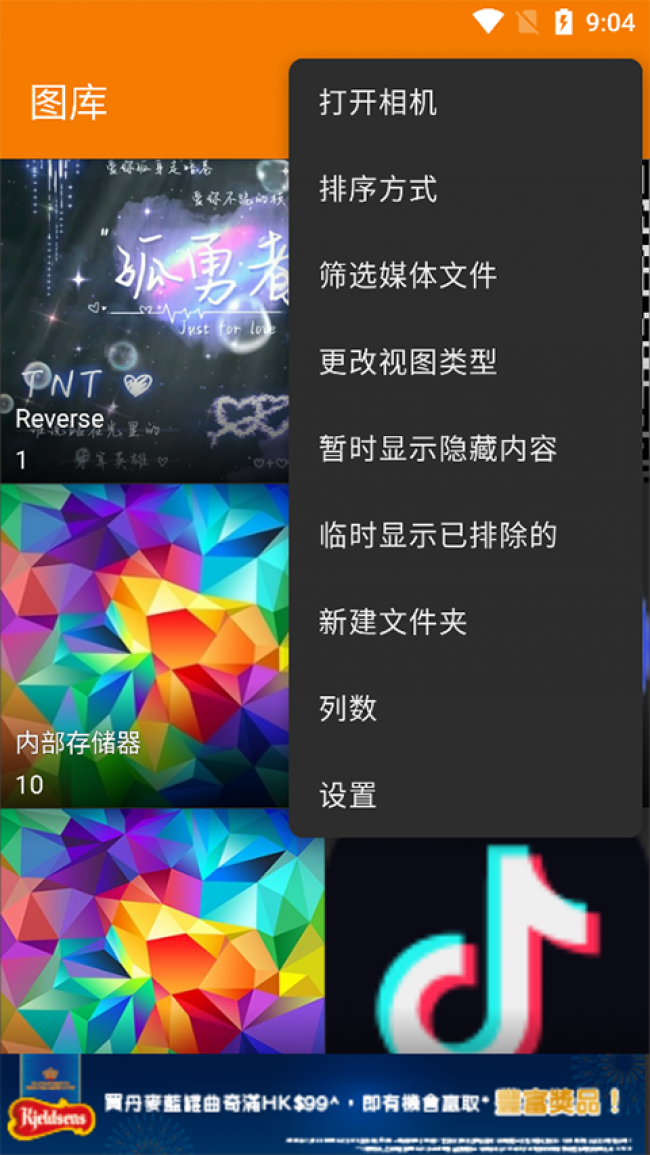Tap 更改视图类型 menu item
The width and height of the screenshot is (650, 1155).
coord(407,362)
